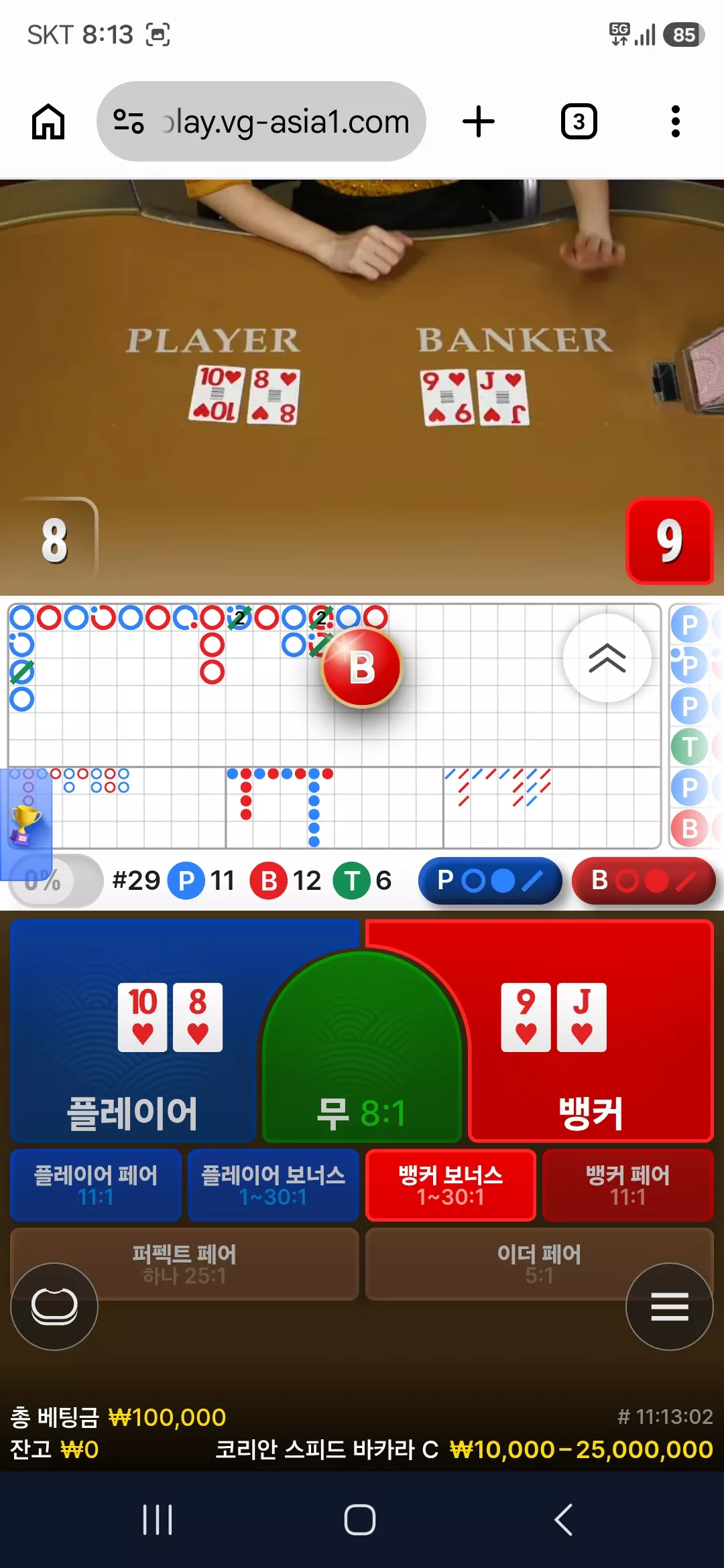Open a new browser tab

pyautogui.click(x=479, y=121)
